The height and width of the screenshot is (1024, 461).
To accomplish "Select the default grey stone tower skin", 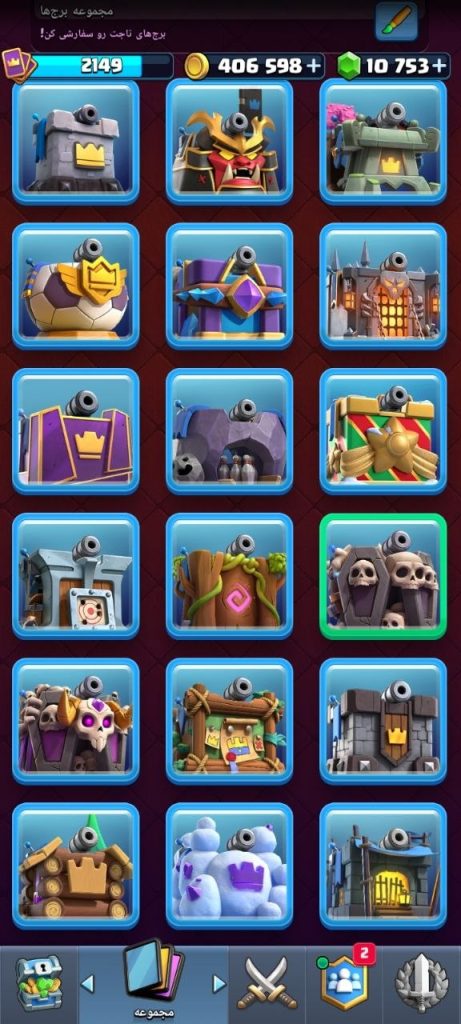I will pyautogui.click(x=76, y=142).
